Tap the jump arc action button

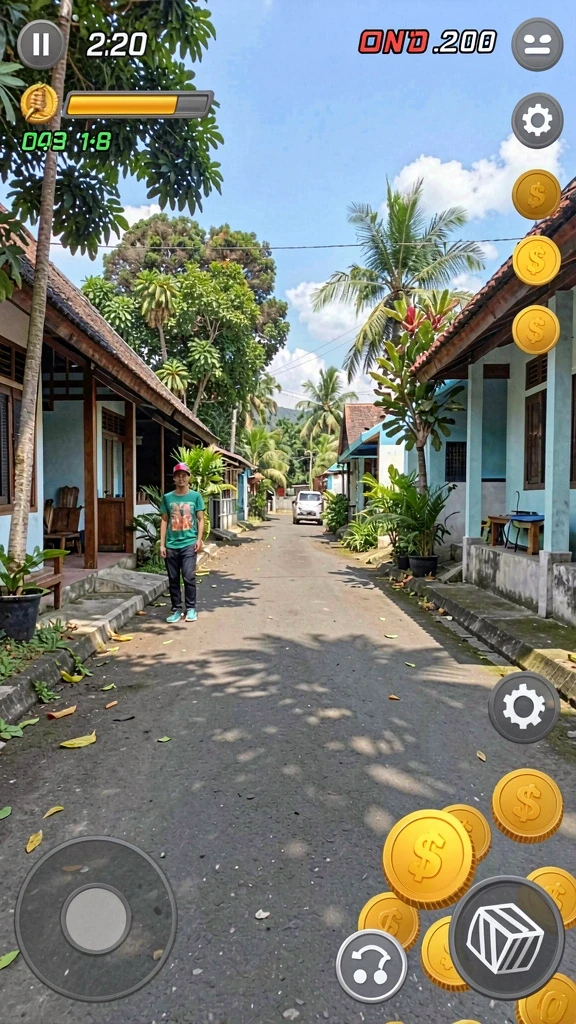tap(371, 965)
